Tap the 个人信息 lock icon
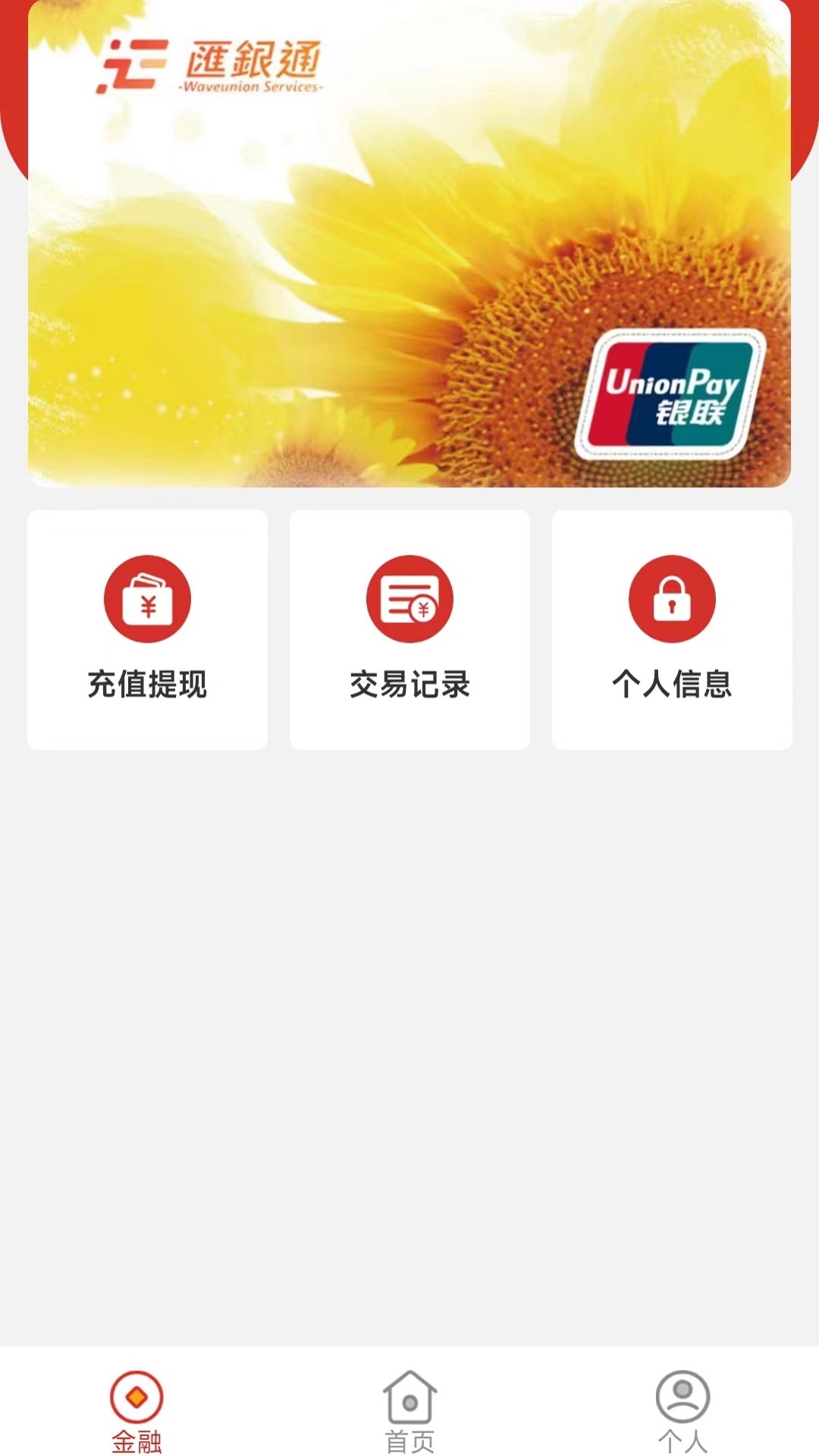 point(672,598)
